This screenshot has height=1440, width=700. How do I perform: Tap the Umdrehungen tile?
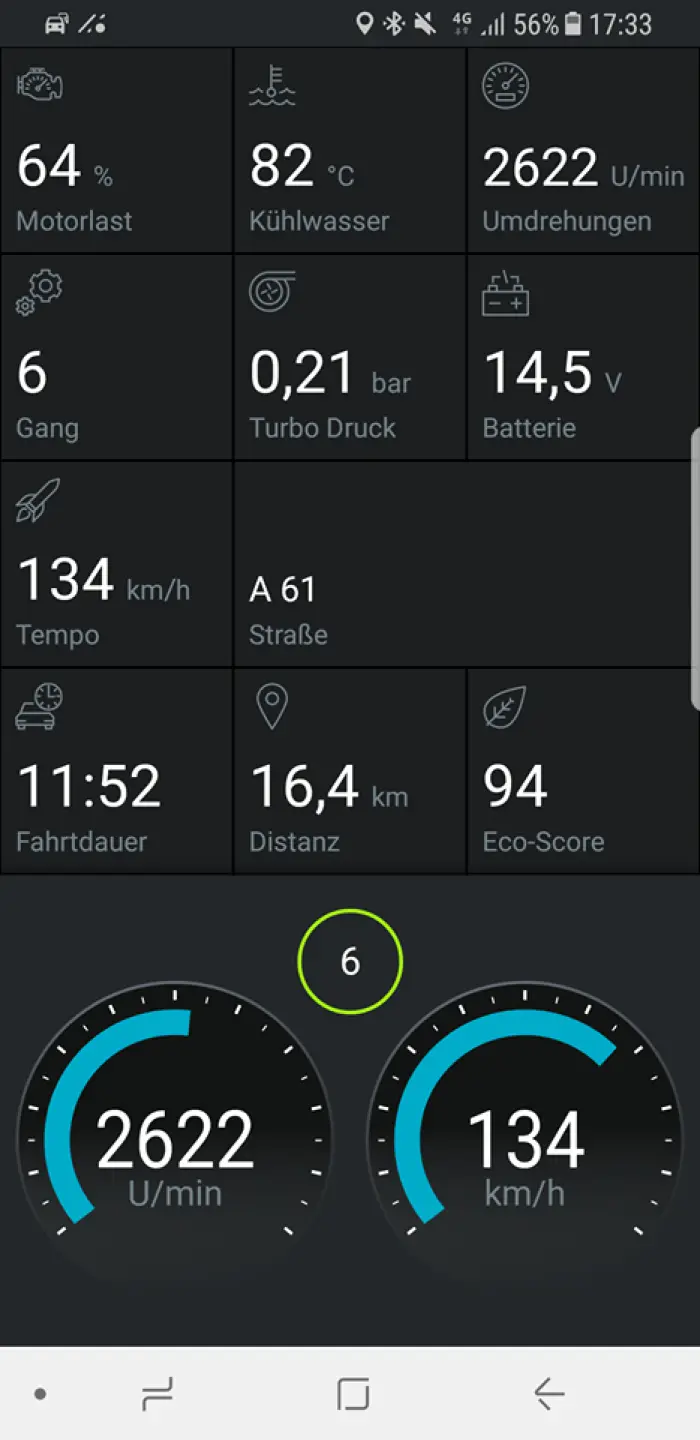[583, 150]
